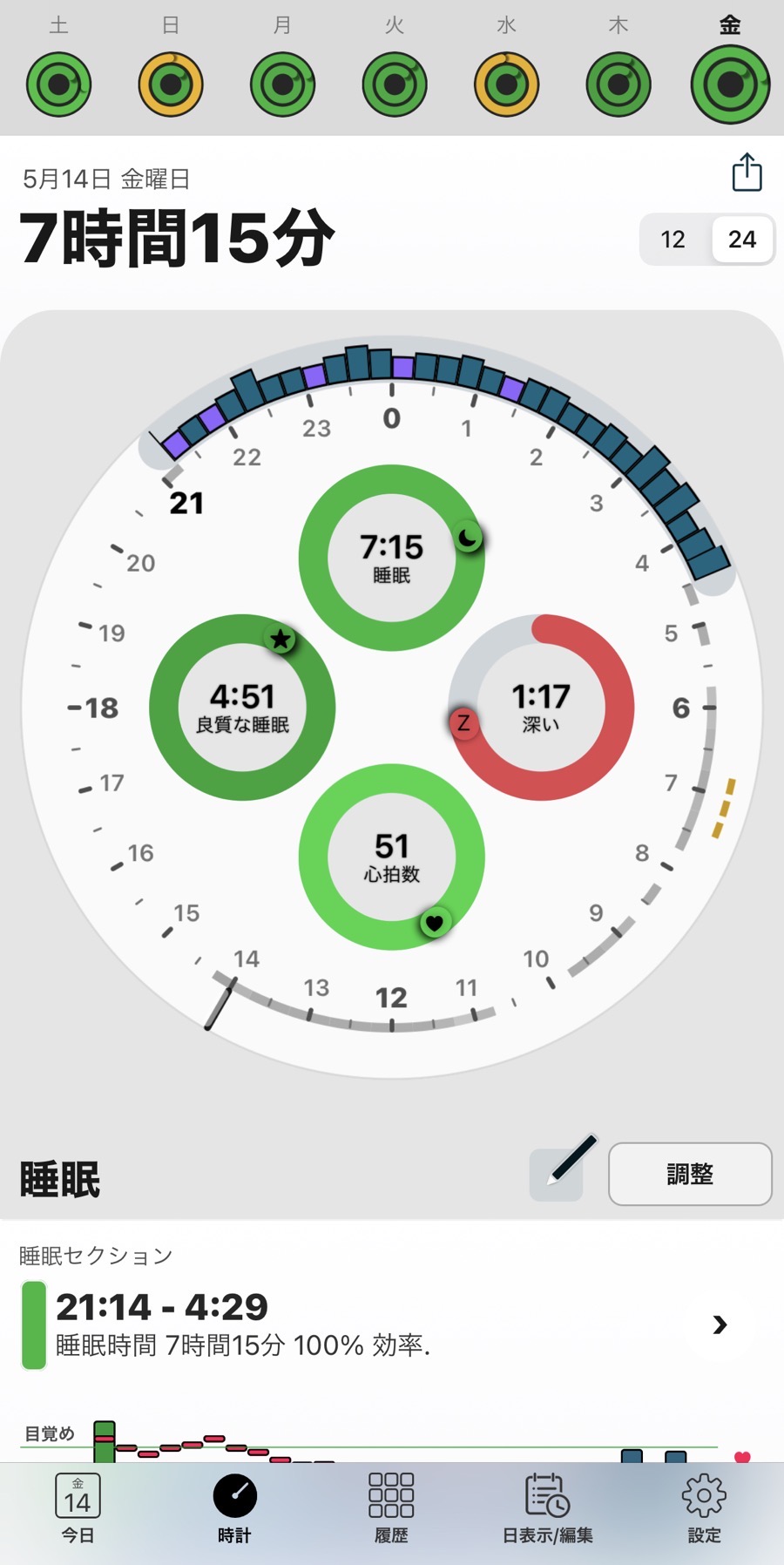The image size is (784, 1565).
Task: Open the 履歴 tab
Action: pyautogui.click(x=391, y=1507)
